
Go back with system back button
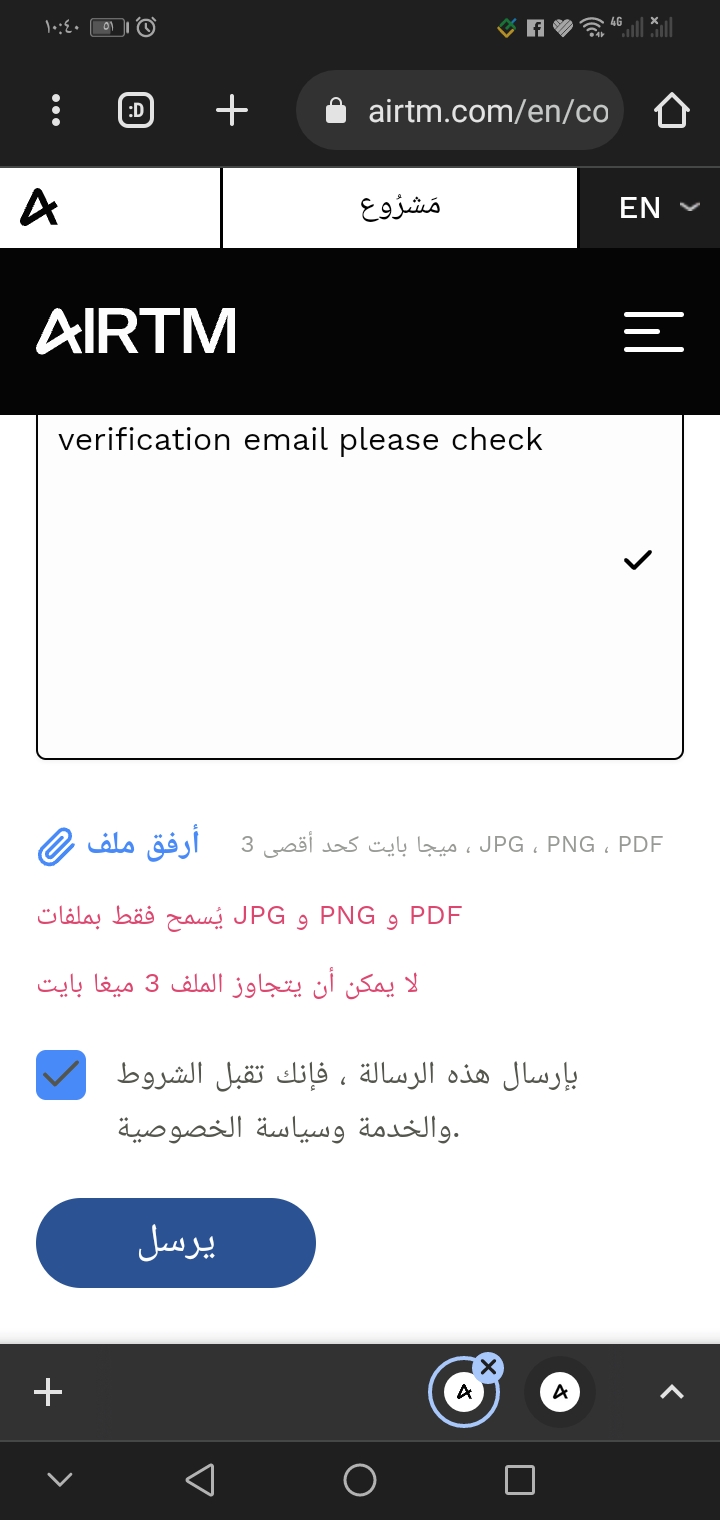tap(200, 1480)
